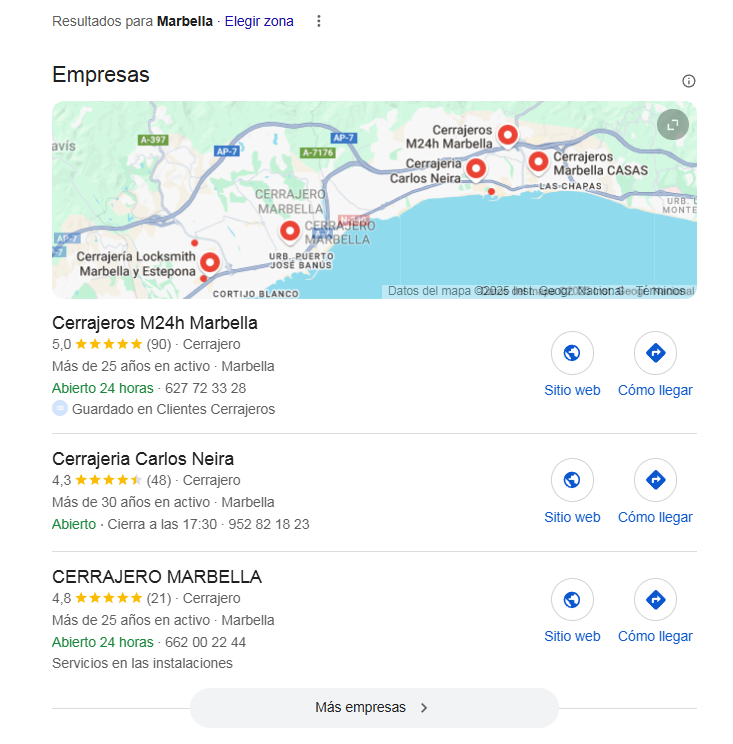Open the Cerrajeros M24h Marbella listing
733x744 pixels.
[x=154, y=323]
